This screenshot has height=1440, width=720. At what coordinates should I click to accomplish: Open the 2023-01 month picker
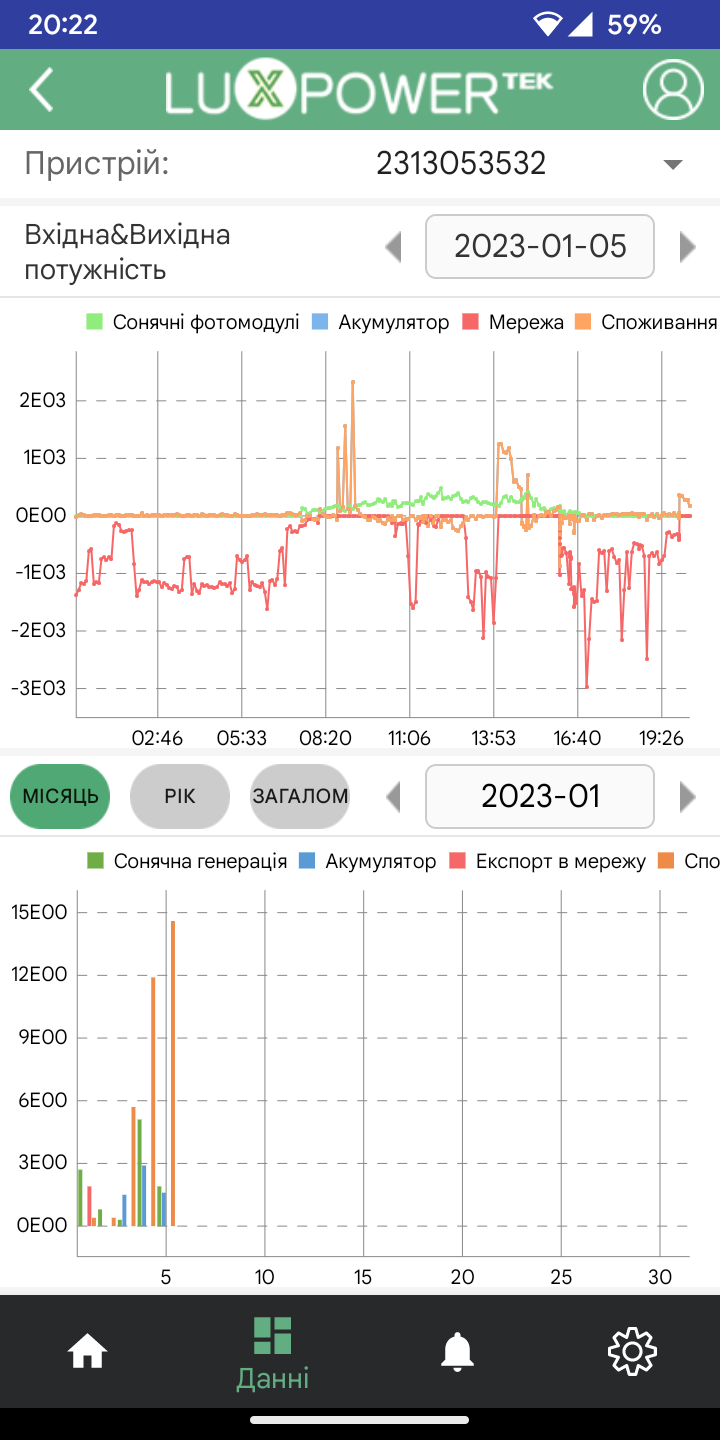click(540, 796)
